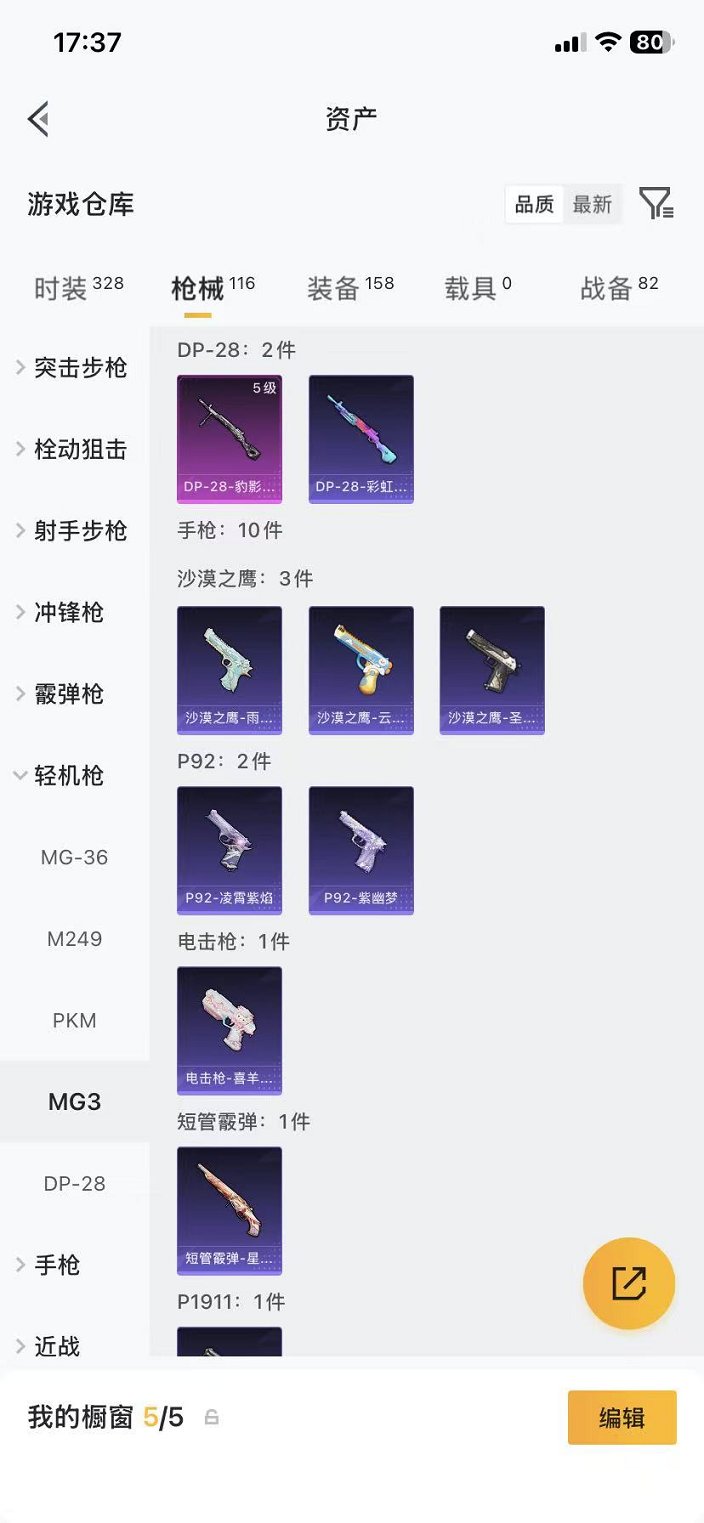Open the DP-28-豹影 skin card
Viewport: 704px width, 1523px height.
229,438
